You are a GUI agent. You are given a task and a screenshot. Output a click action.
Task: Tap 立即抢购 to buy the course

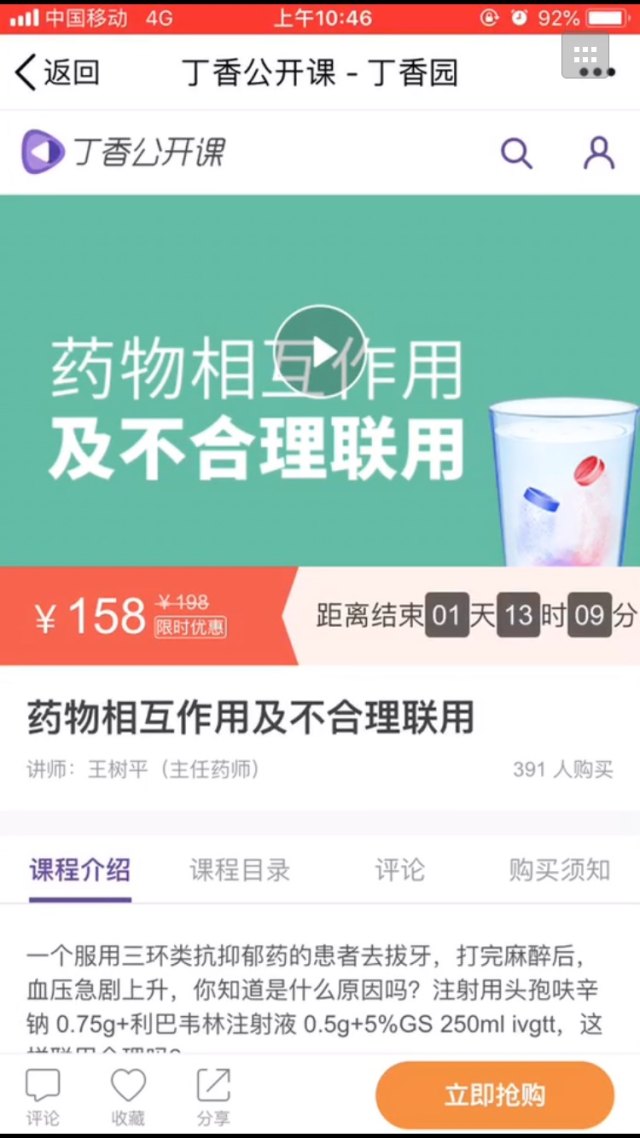[495, 1095]
